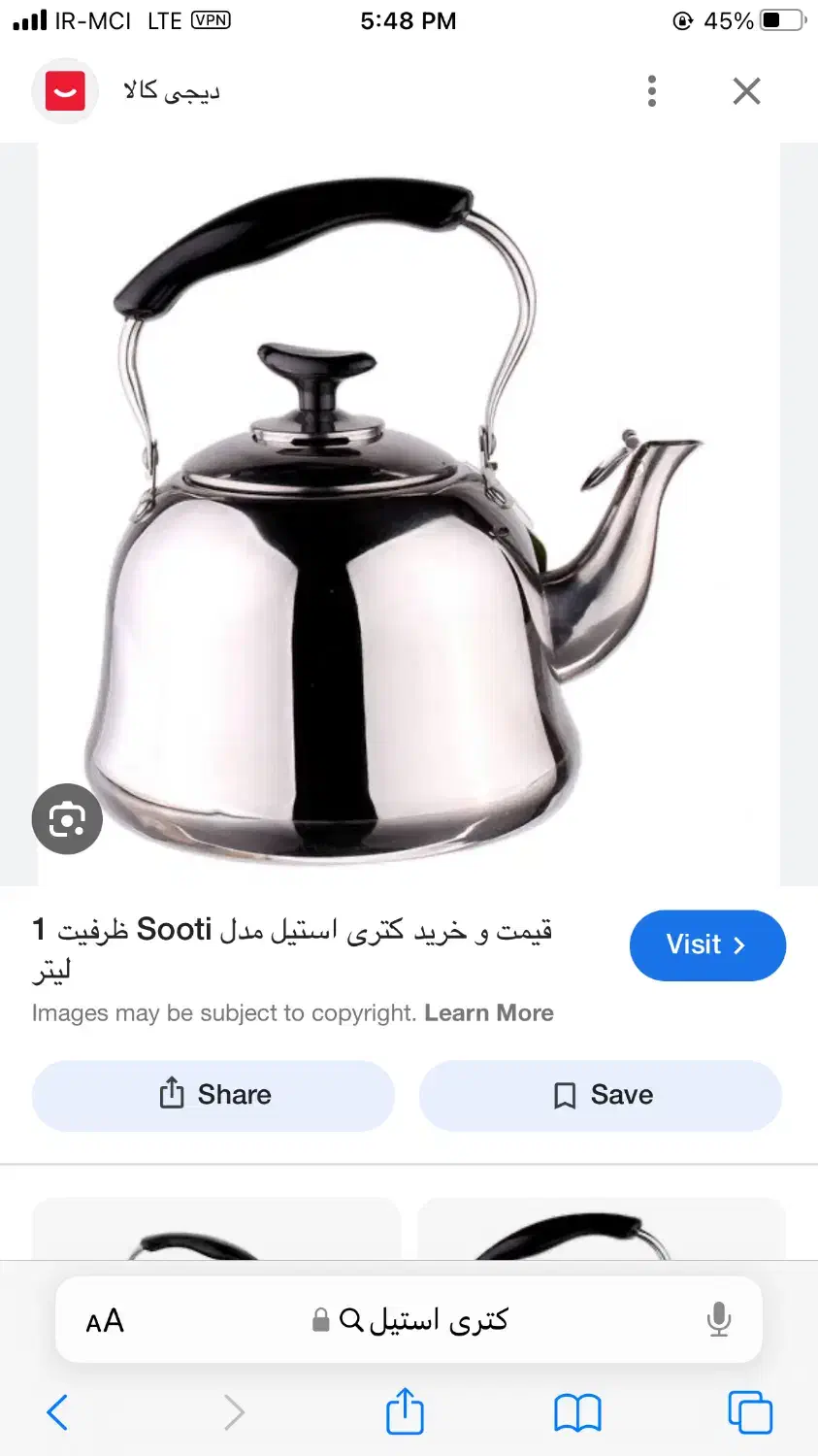This screenshot has height=1456, width=818.
Task: Open the three-dot overflow menu
Action: pyautogui.click(x=652, y=91)
